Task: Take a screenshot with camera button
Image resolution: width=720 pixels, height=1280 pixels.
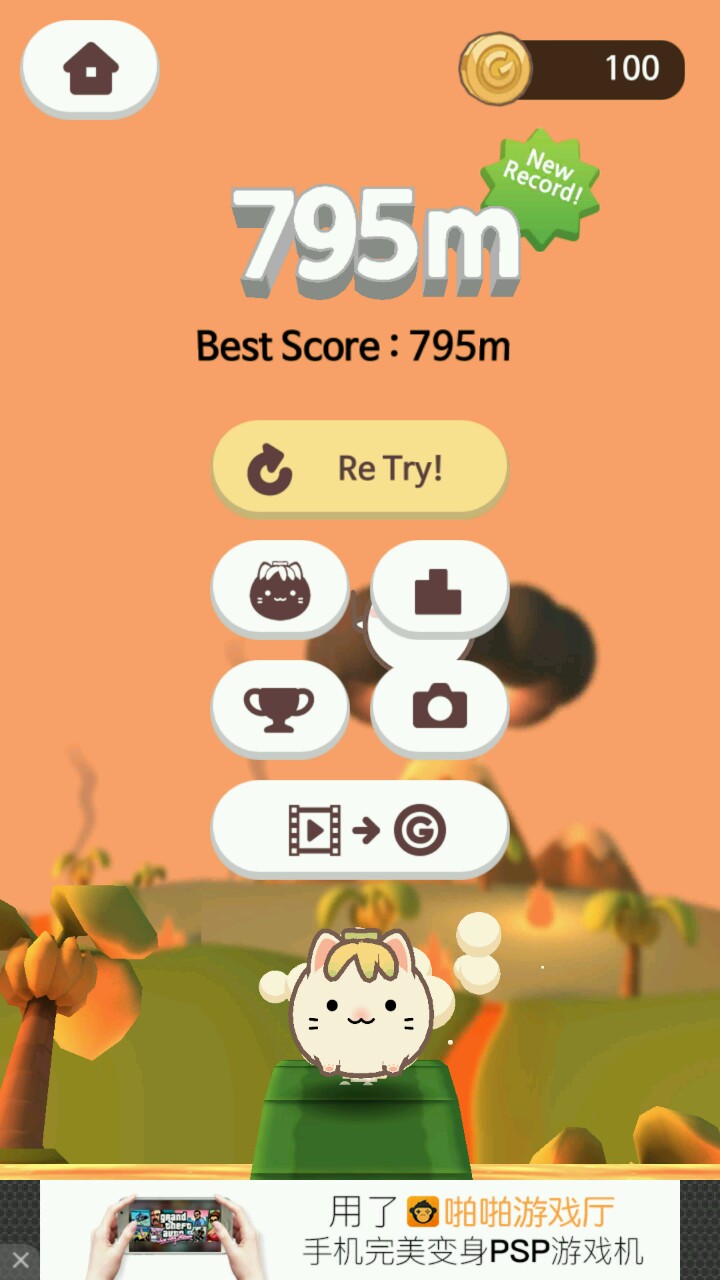Action: (x=439, y=707)
